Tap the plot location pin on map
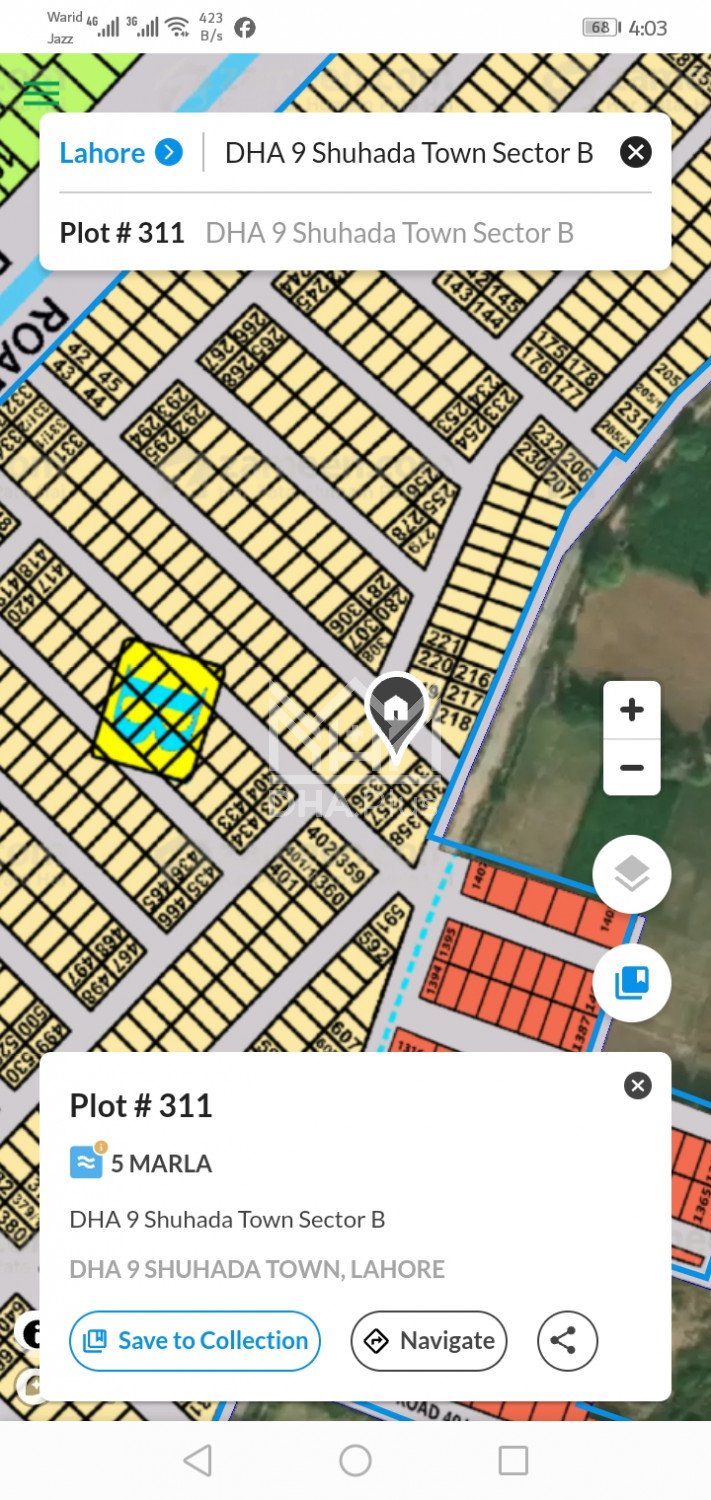This screenshot has height=1500, width=711. 397,711
